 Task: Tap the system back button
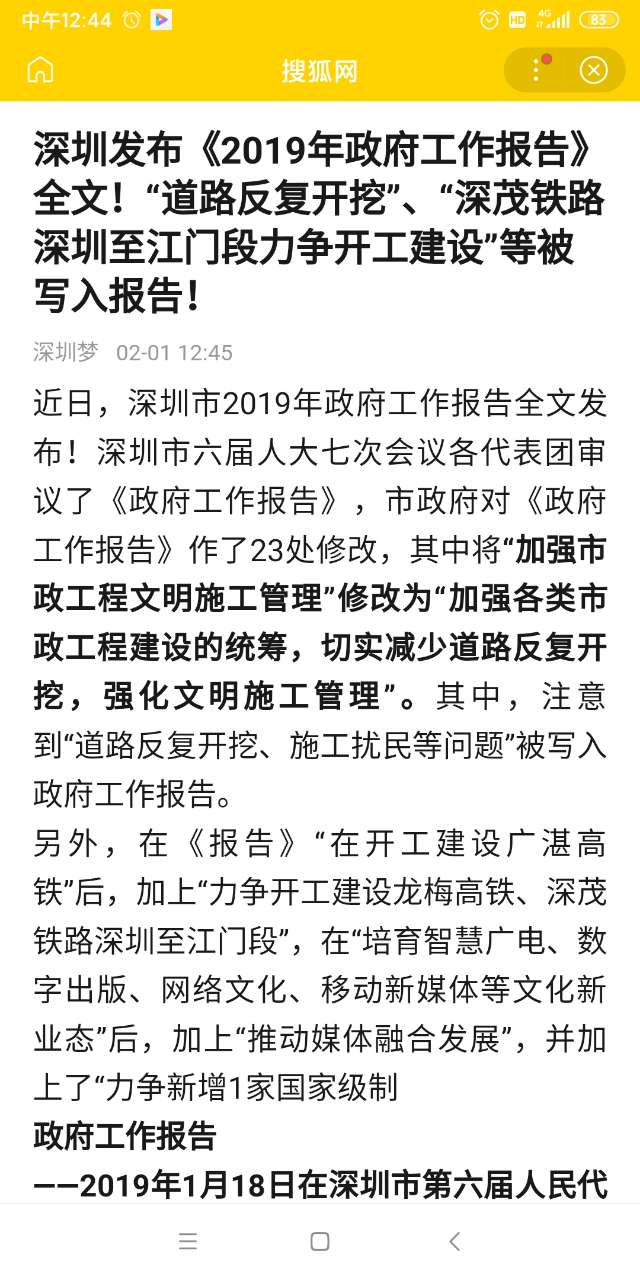coord(454,1241)
